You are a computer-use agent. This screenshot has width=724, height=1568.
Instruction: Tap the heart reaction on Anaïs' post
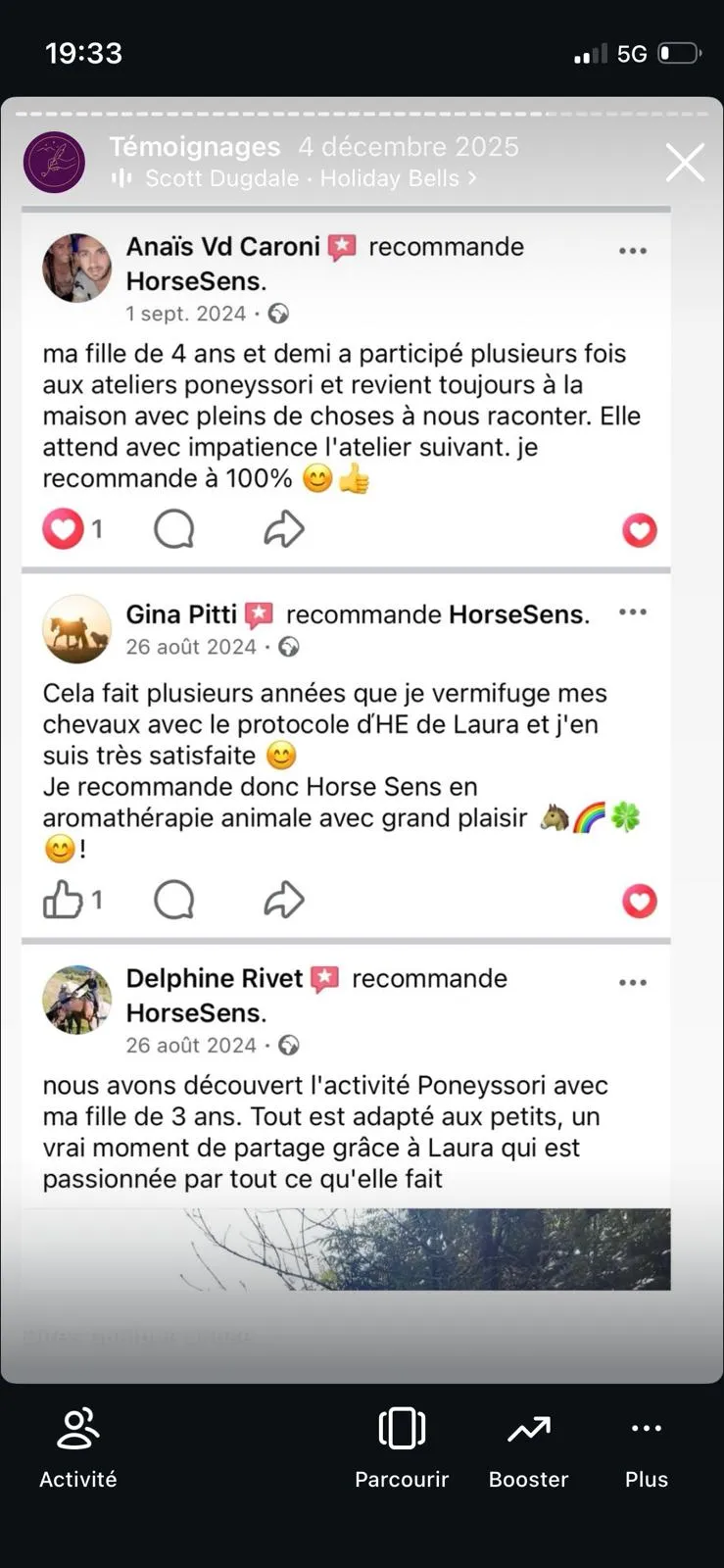pos(63,528)
